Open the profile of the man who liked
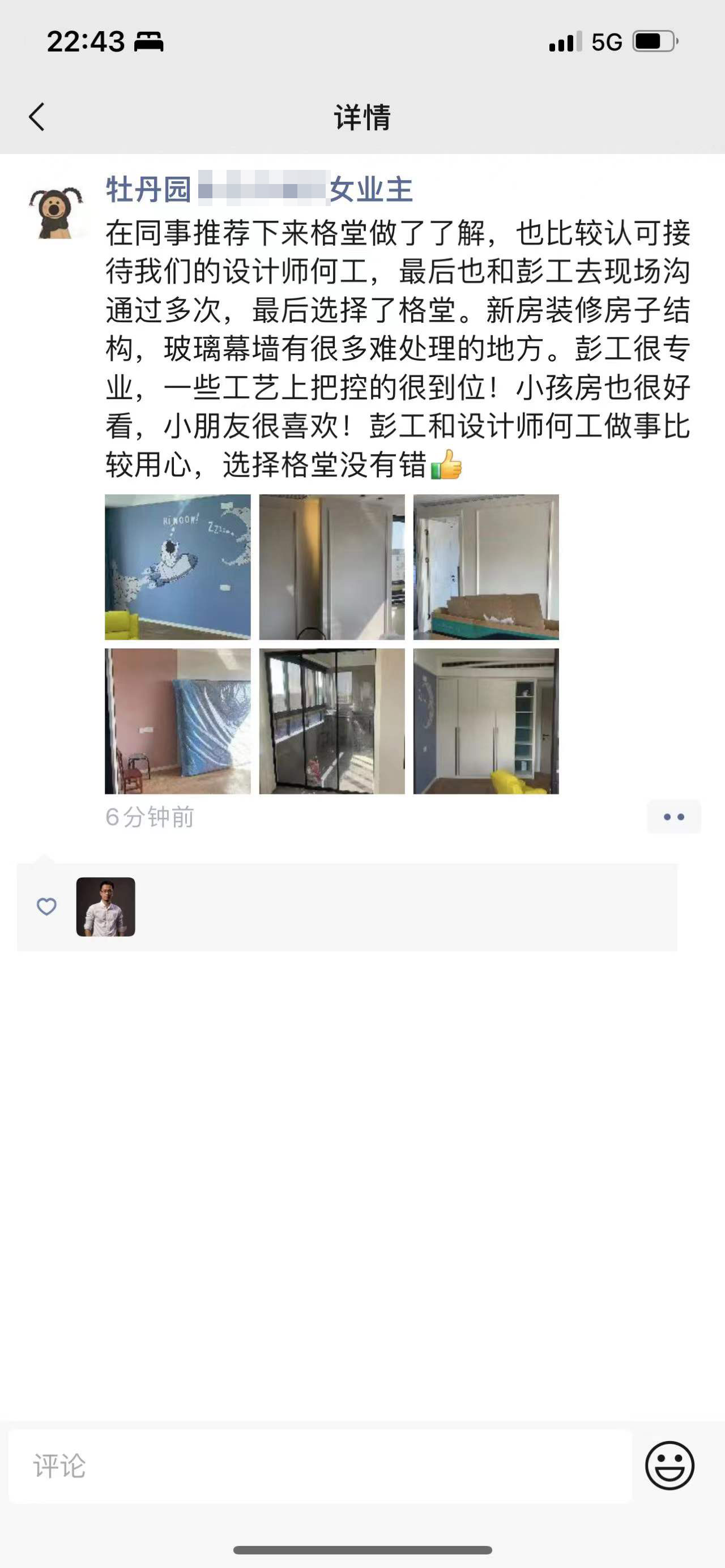Image resolution: width=725 pixels, height=1568 pixels. pos(106,907)
